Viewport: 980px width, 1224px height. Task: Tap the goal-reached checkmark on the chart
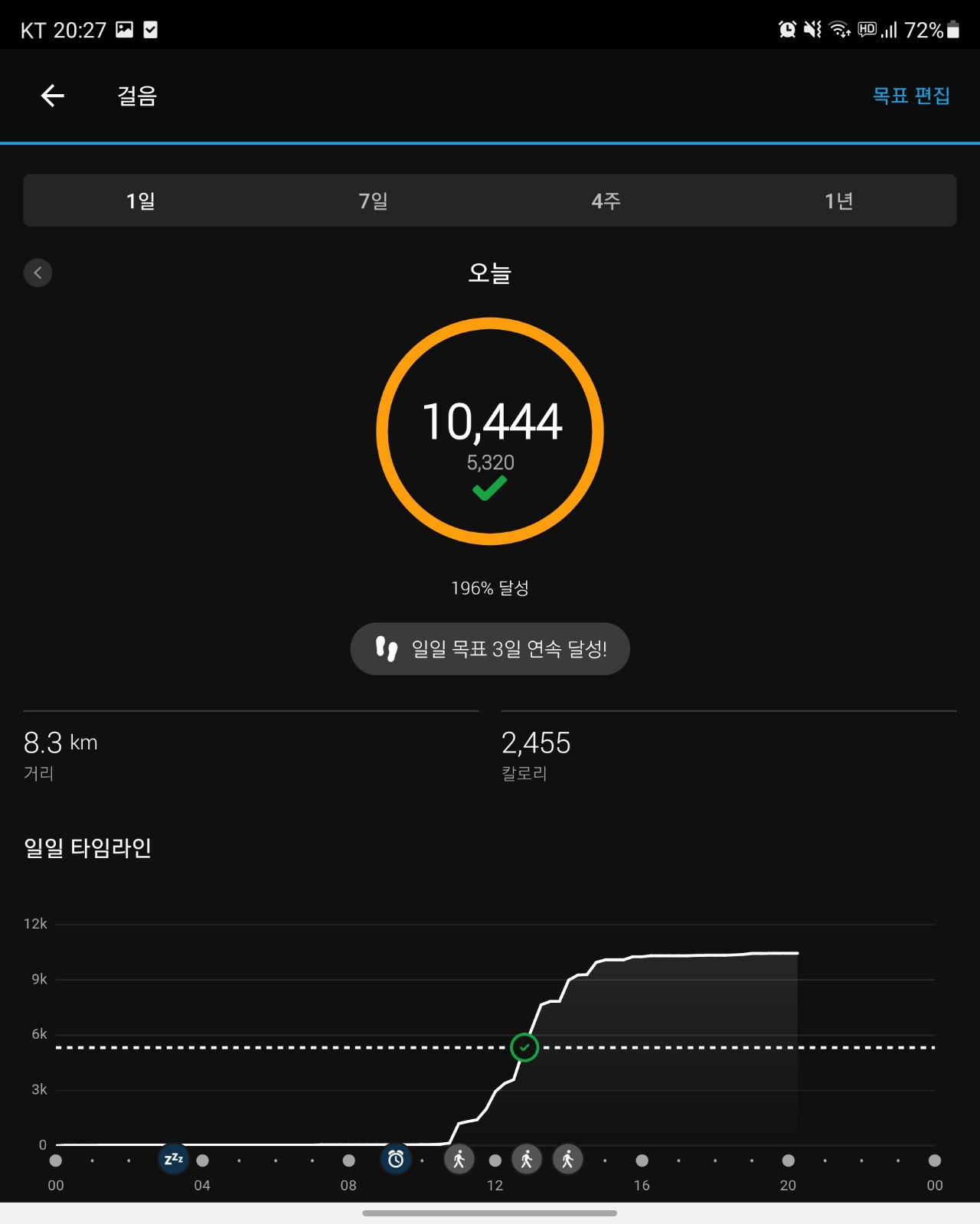[x=524, y=1047]
